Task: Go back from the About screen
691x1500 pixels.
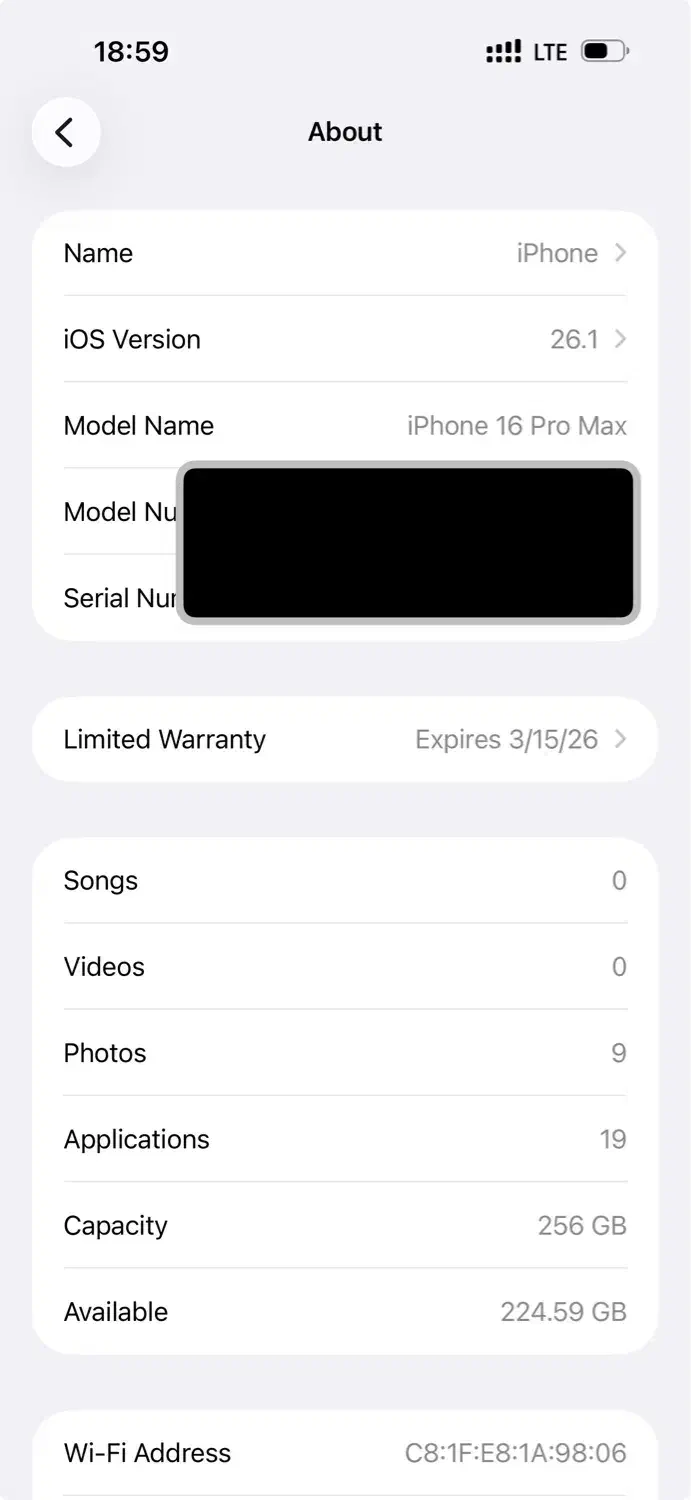Action: tap(66, 132)
